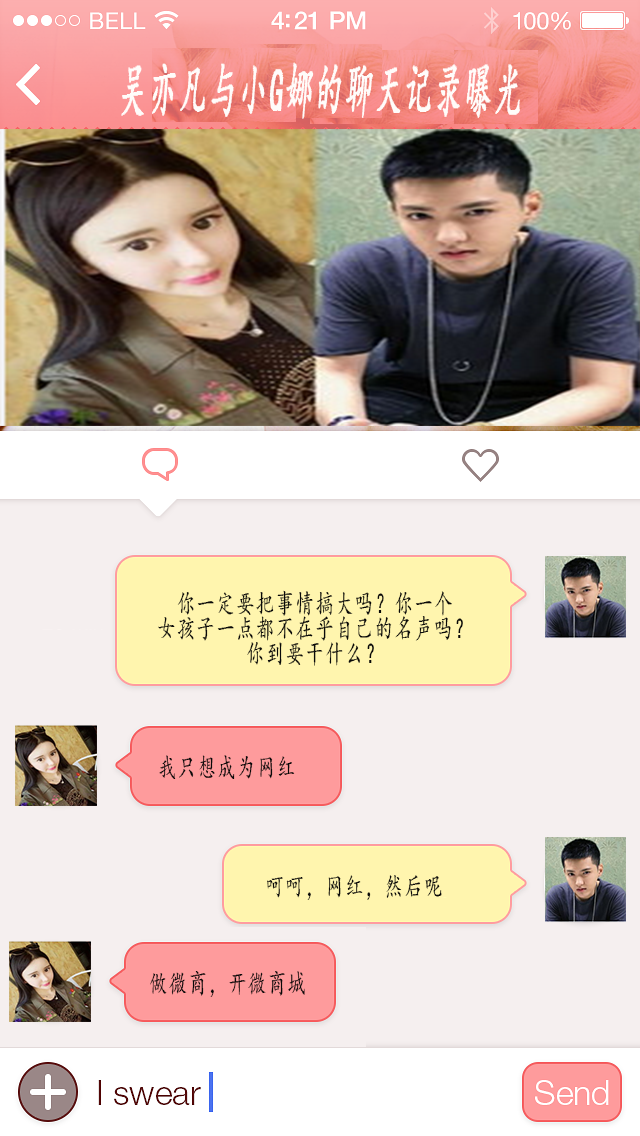This screenshot has height=1136, width=640.
Task: Switch to the comments tab
Action: pos(160,464)
